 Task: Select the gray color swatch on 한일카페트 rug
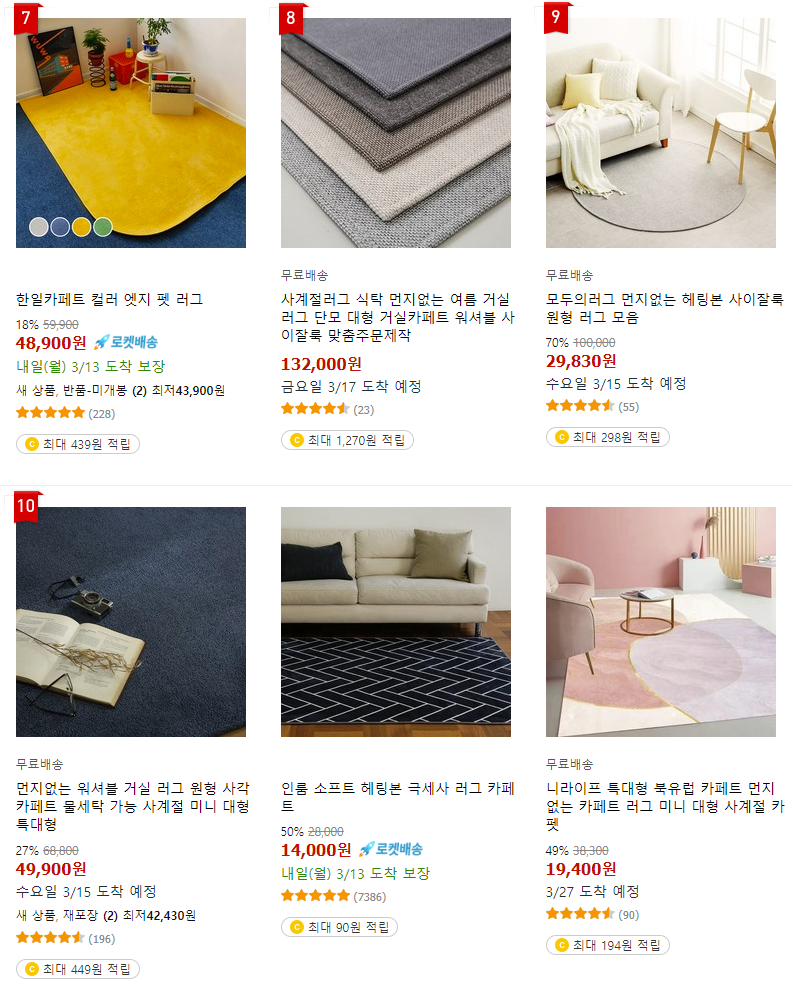coord(39,227)
